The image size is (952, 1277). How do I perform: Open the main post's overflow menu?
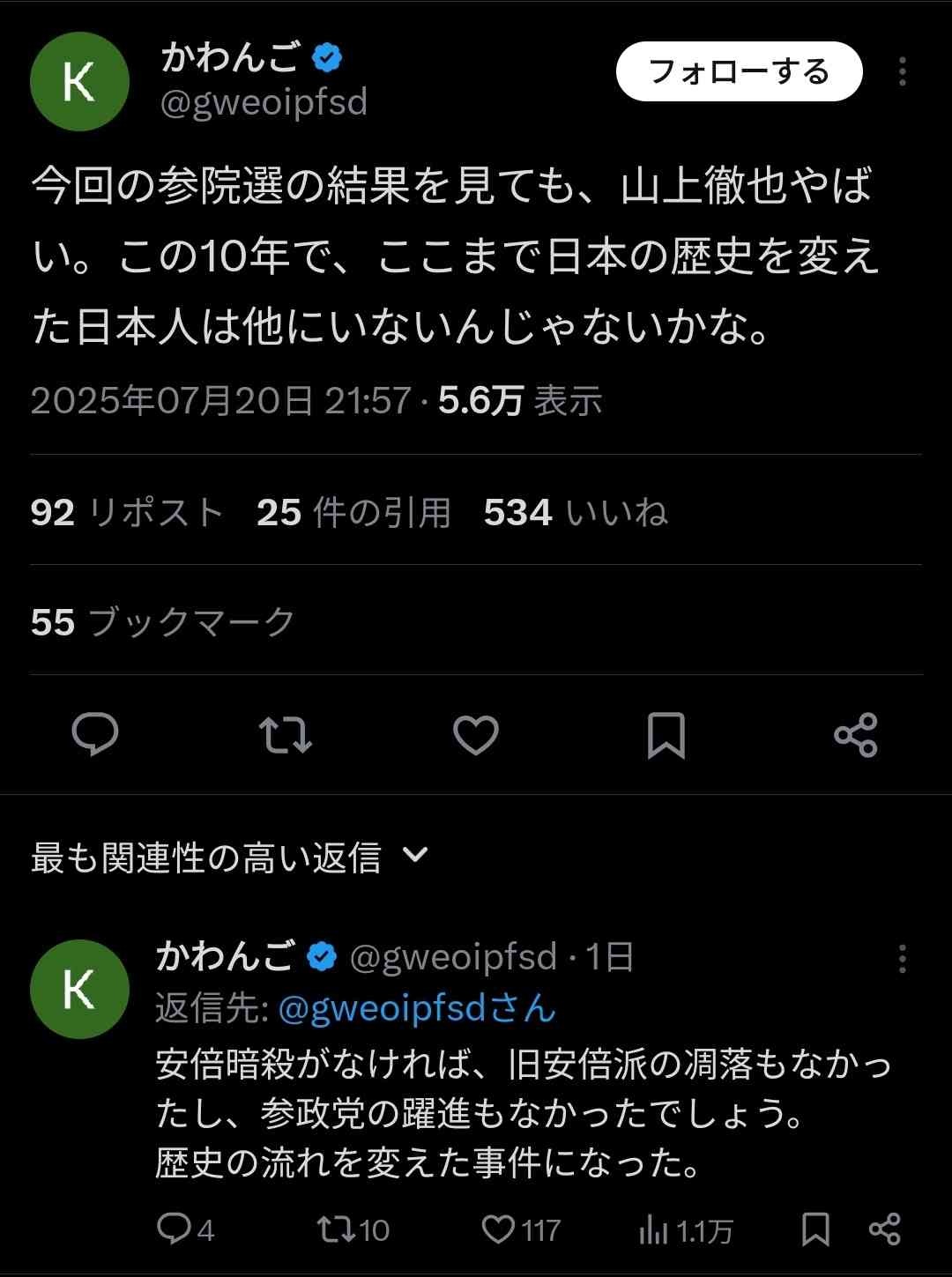(902, 71)
